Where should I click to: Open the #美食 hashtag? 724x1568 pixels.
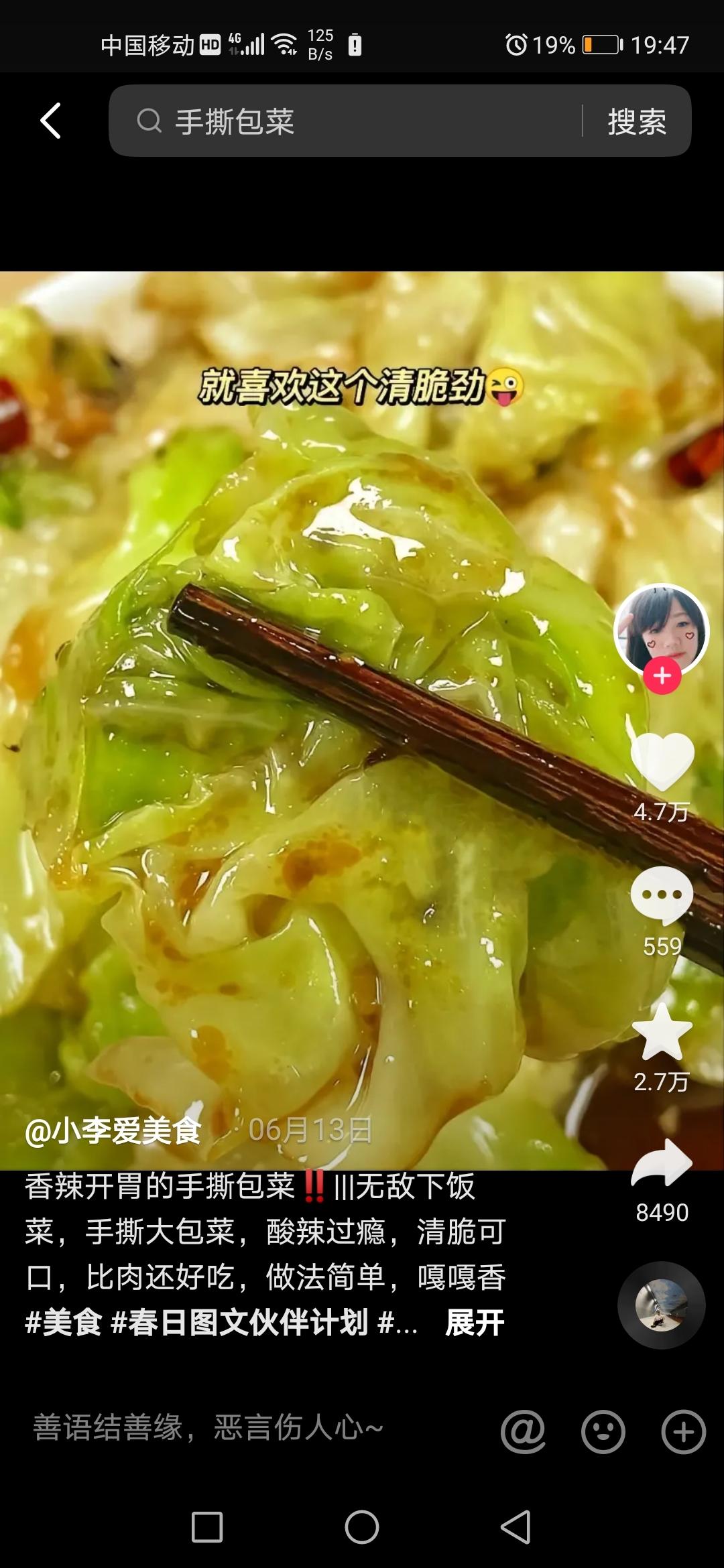click(x=63, y=1323)
